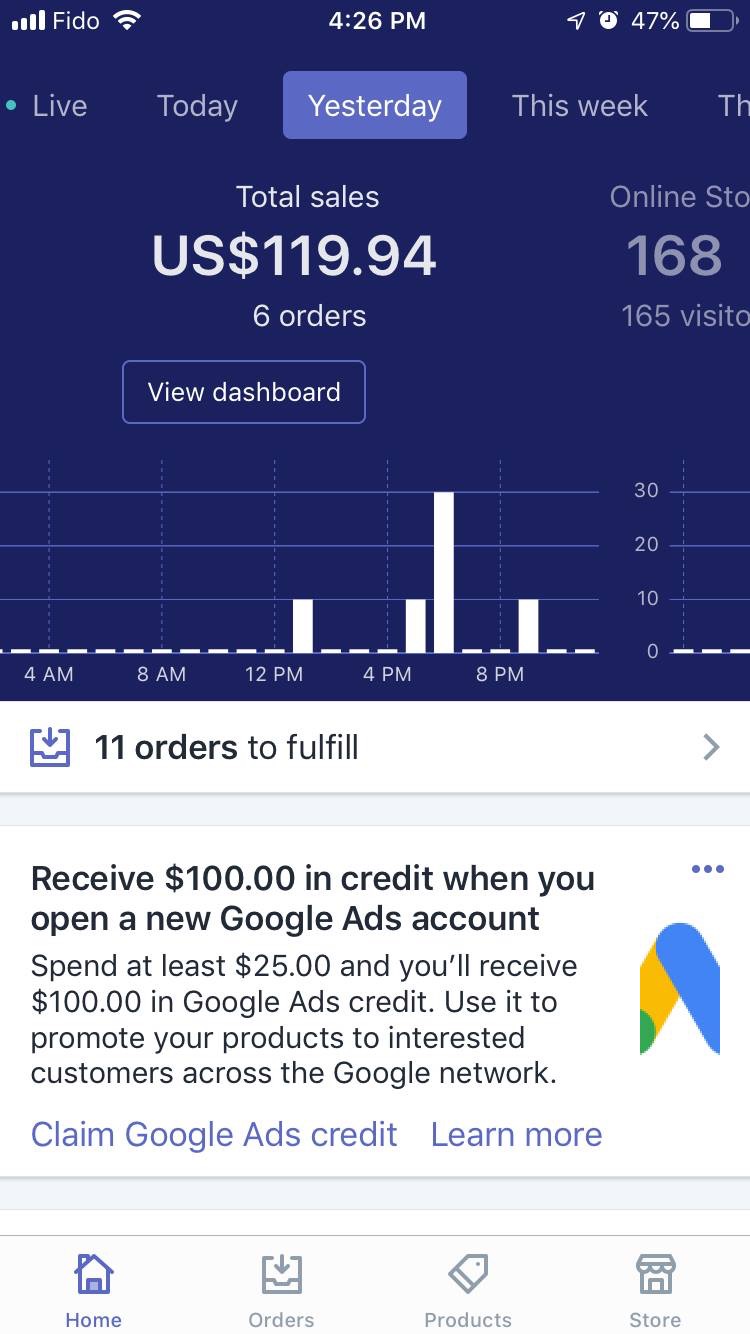This screenshot has height=1334, width=750.
Task: Switch to the This week tab
Action: 579,106
